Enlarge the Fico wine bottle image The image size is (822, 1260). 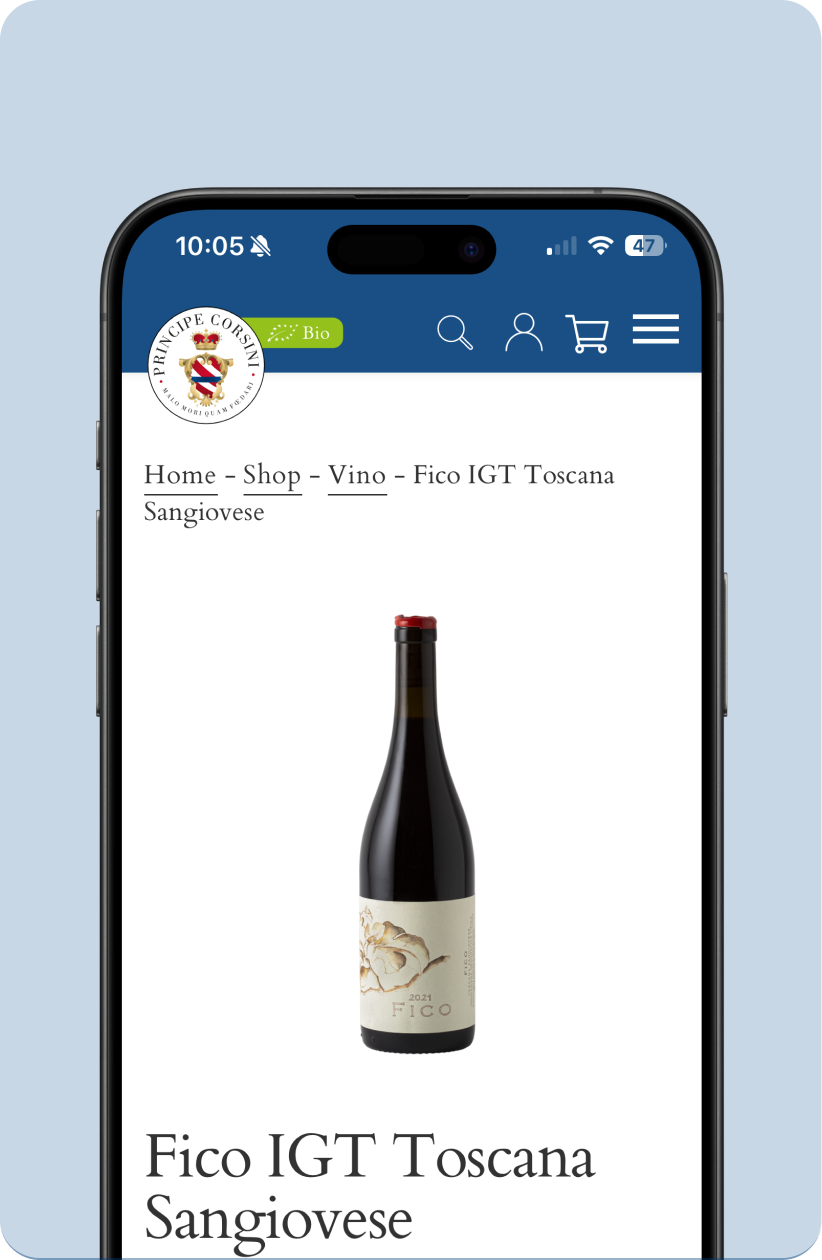point(416,833)
